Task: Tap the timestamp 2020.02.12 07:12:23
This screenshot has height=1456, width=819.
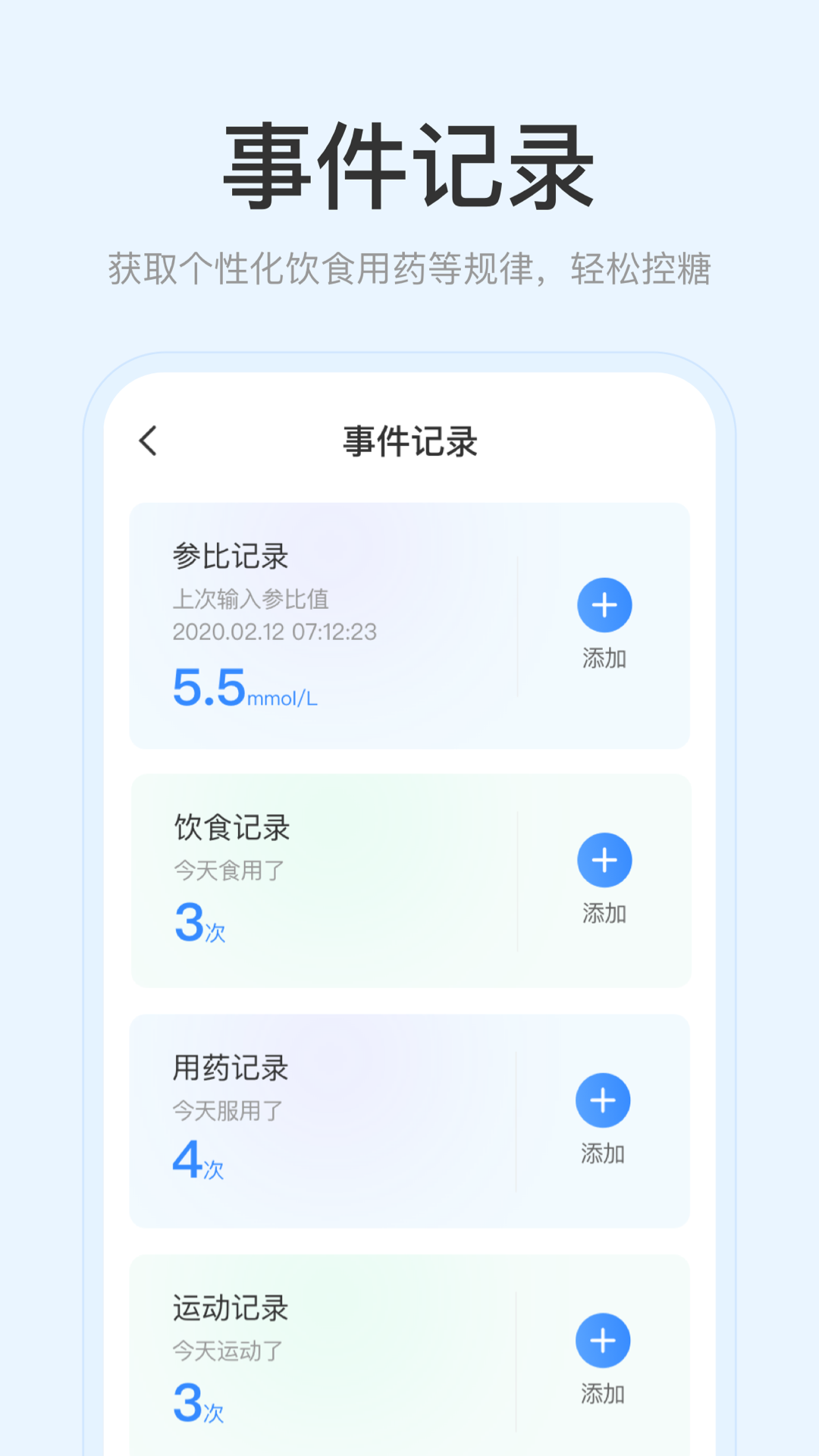Action: 277,632
